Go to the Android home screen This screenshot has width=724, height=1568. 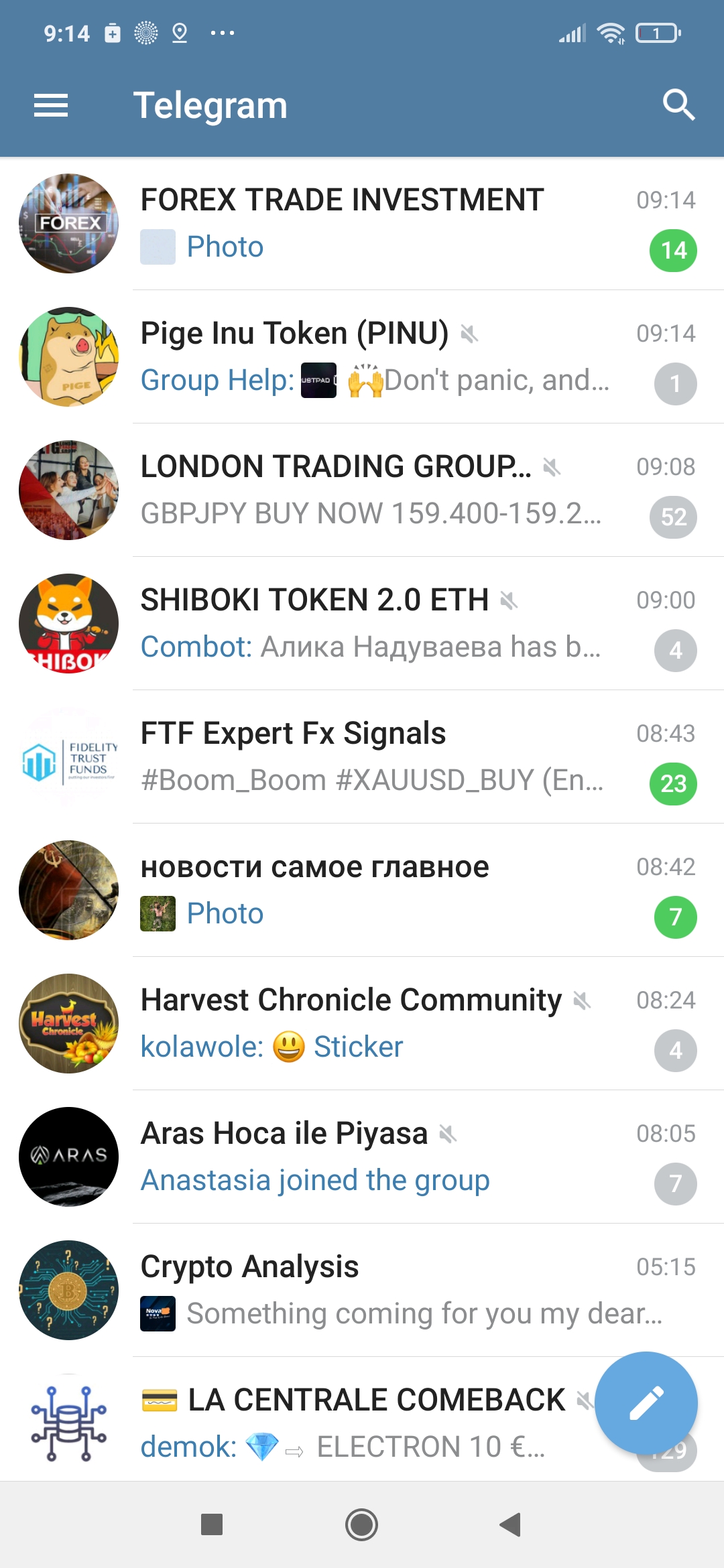362,1525
